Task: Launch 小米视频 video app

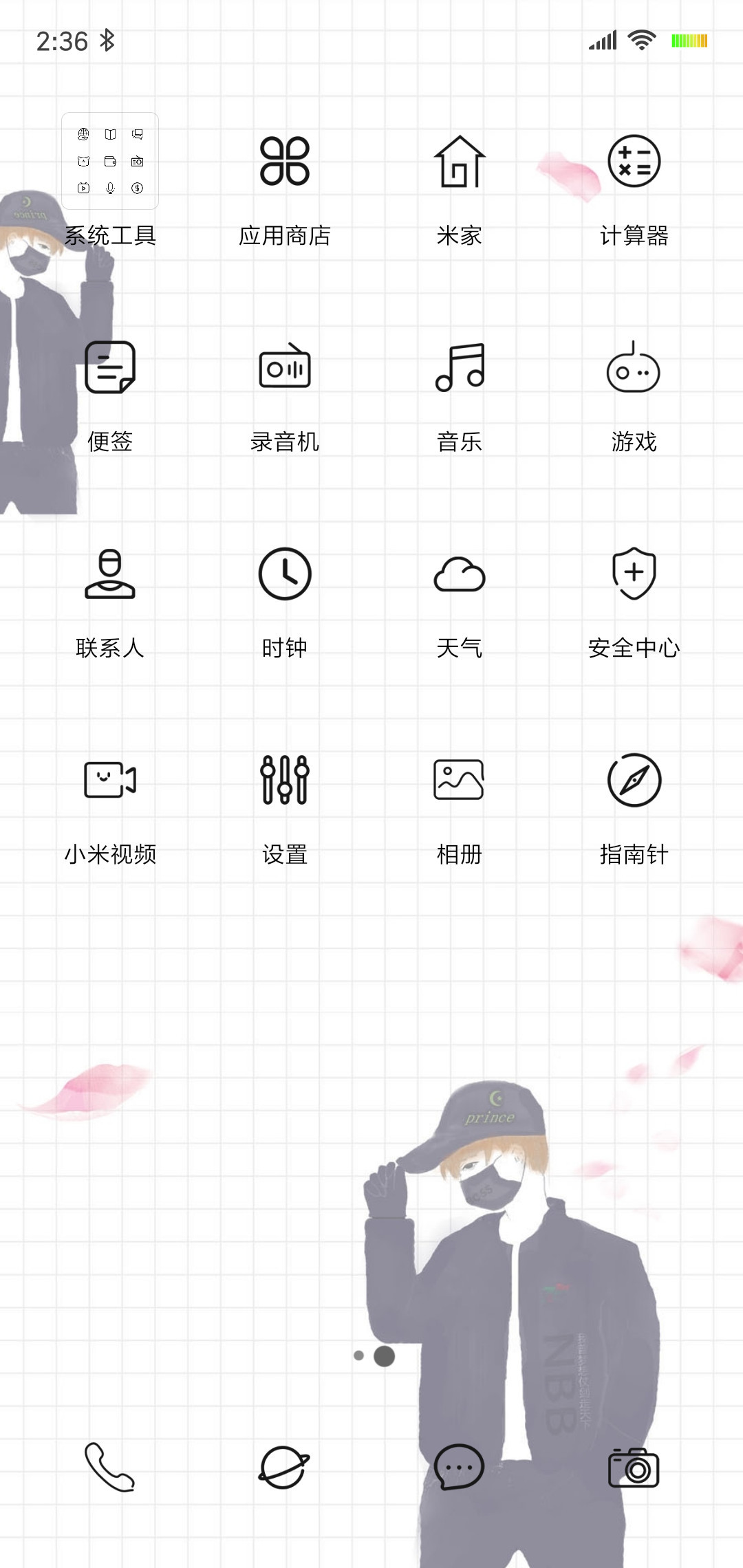Action: point(110,781)
